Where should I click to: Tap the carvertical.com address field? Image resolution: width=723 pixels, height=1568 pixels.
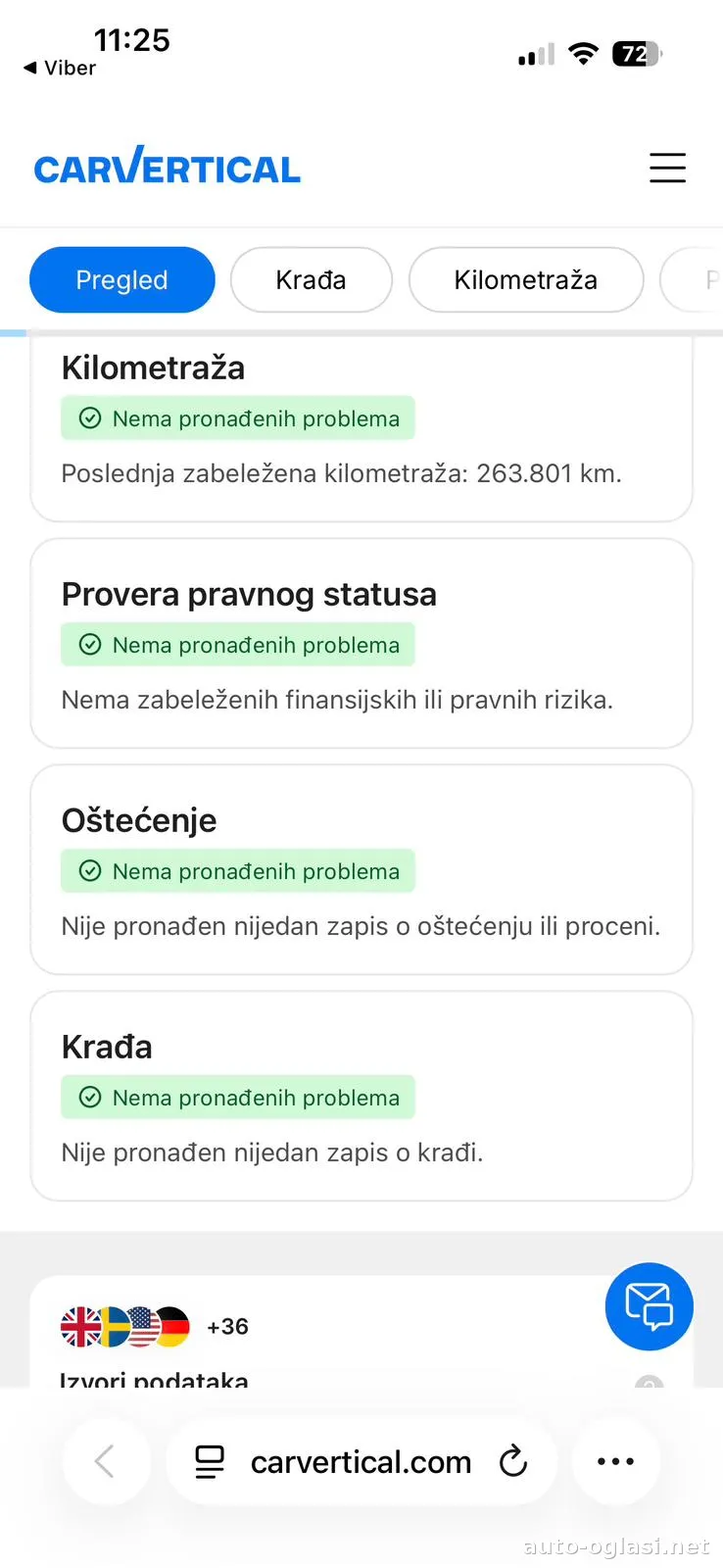pyautogui.click(x=361, y=1461)
